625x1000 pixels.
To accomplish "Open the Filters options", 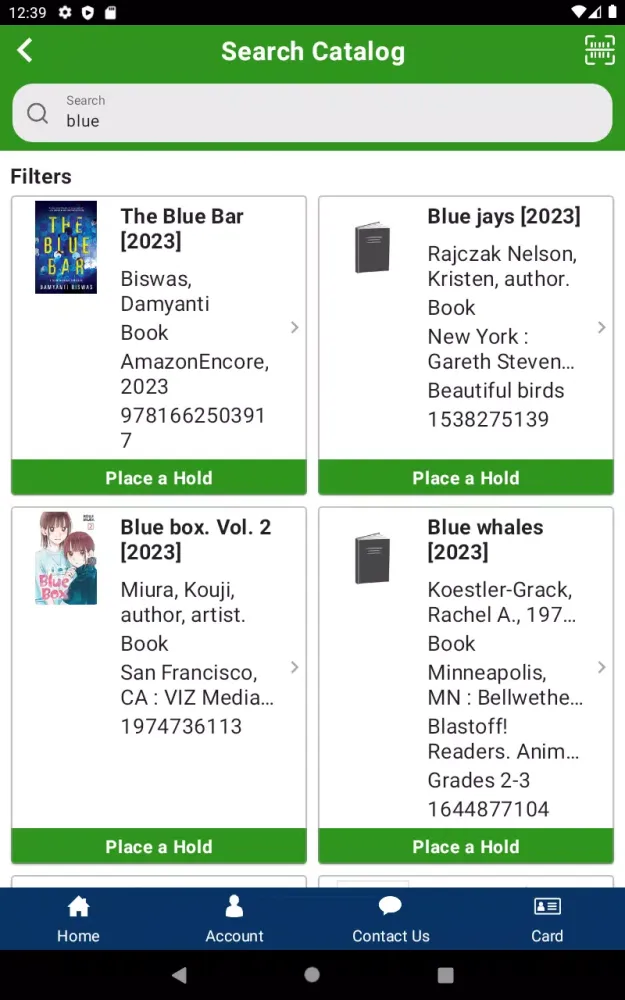I will pyautogui.click(x=41, y=177).
